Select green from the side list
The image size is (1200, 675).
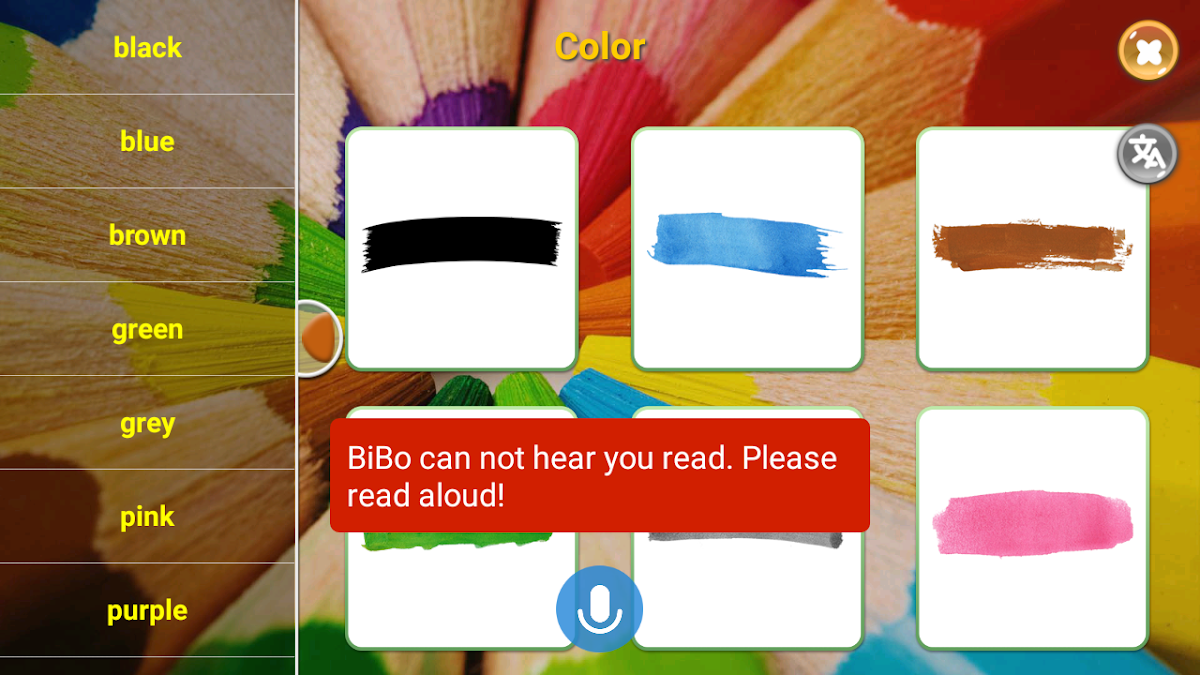[147, 330]
